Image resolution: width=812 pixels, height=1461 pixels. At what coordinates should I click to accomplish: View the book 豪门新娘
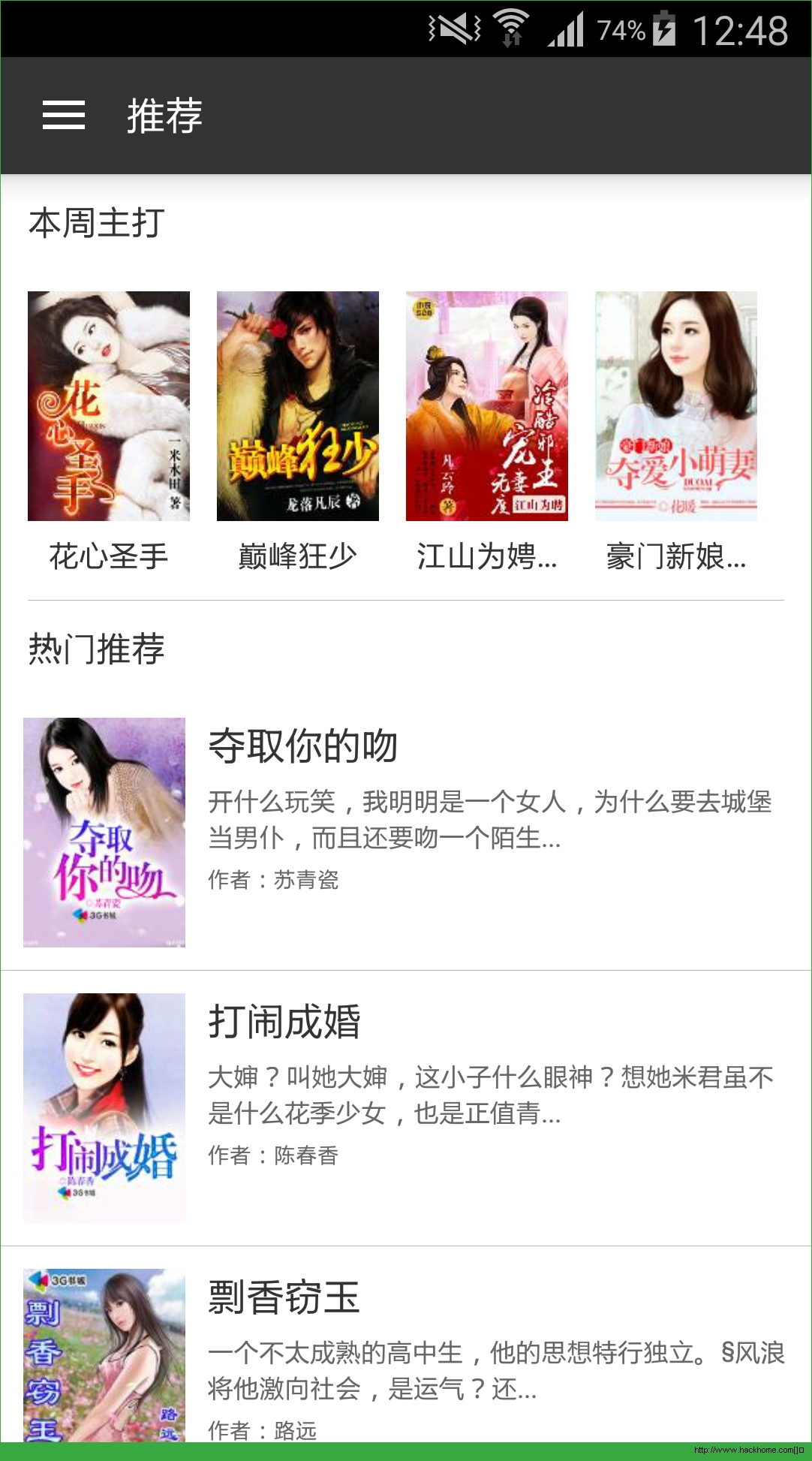(676, 406)
